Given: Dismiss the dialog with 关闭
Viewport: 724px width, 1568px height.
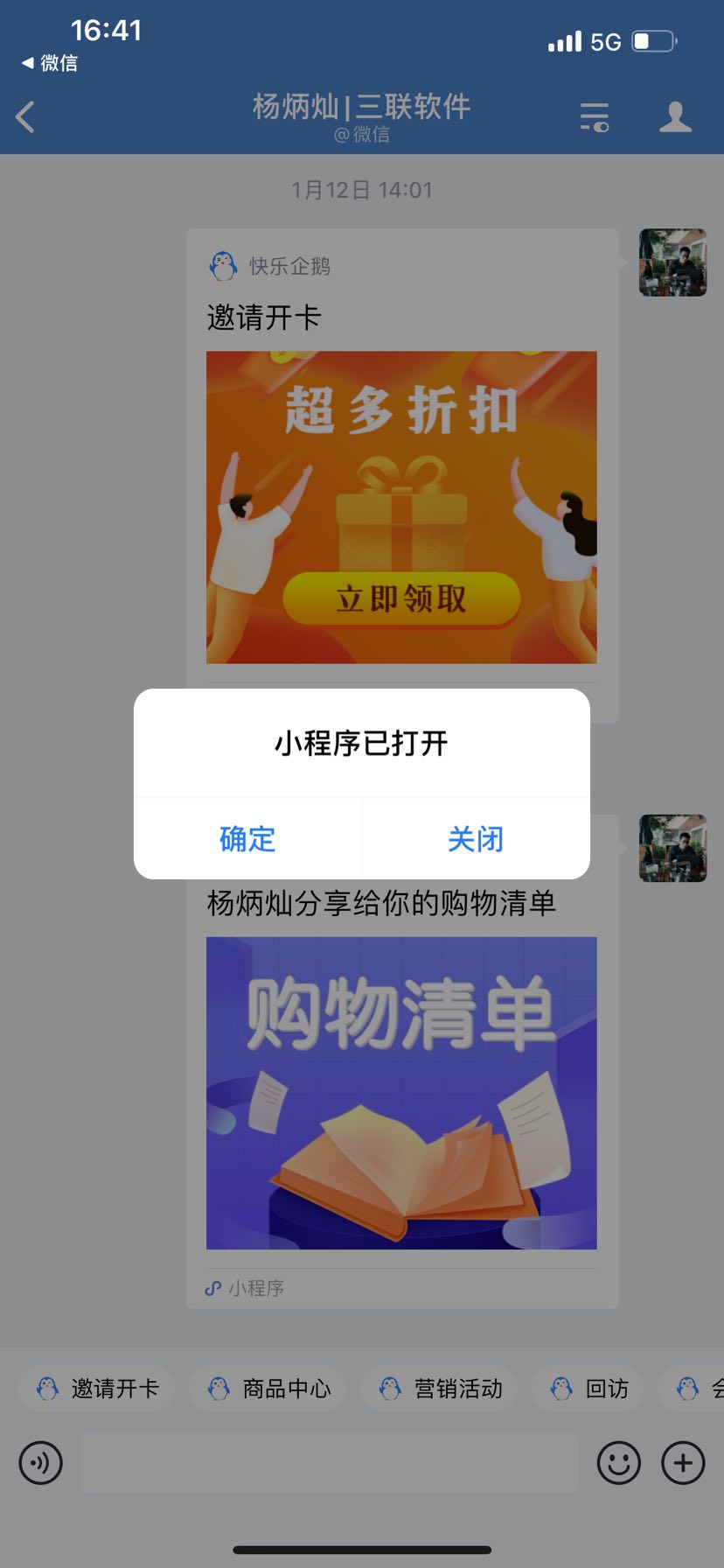Looking at the screenshot, I should click(476, 838).
